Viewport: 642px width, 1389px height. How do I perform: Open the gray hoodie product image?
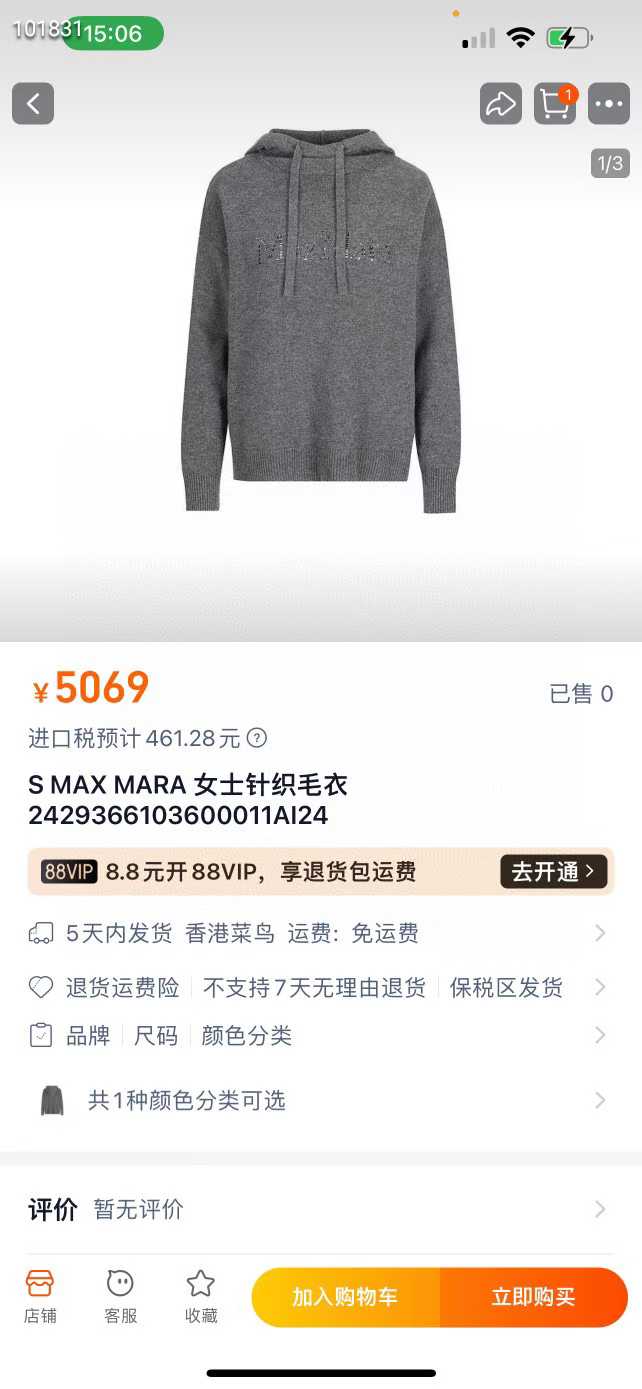tap(320, 320)
